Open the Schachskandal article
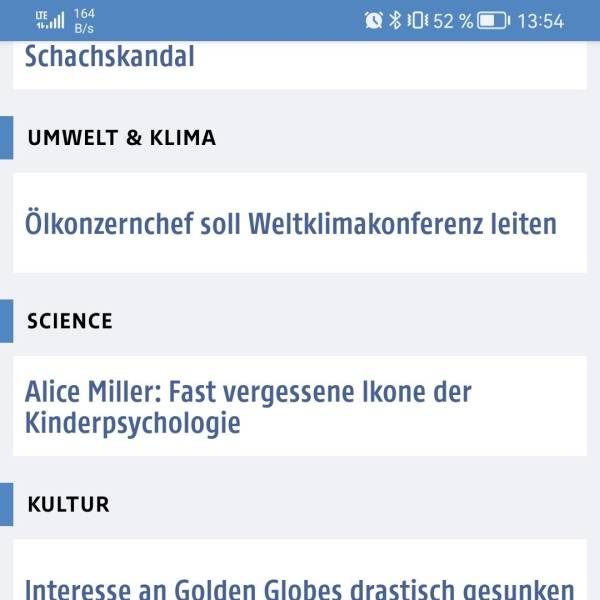Screen dimensions: 600x600 click(x=110, y=58)
